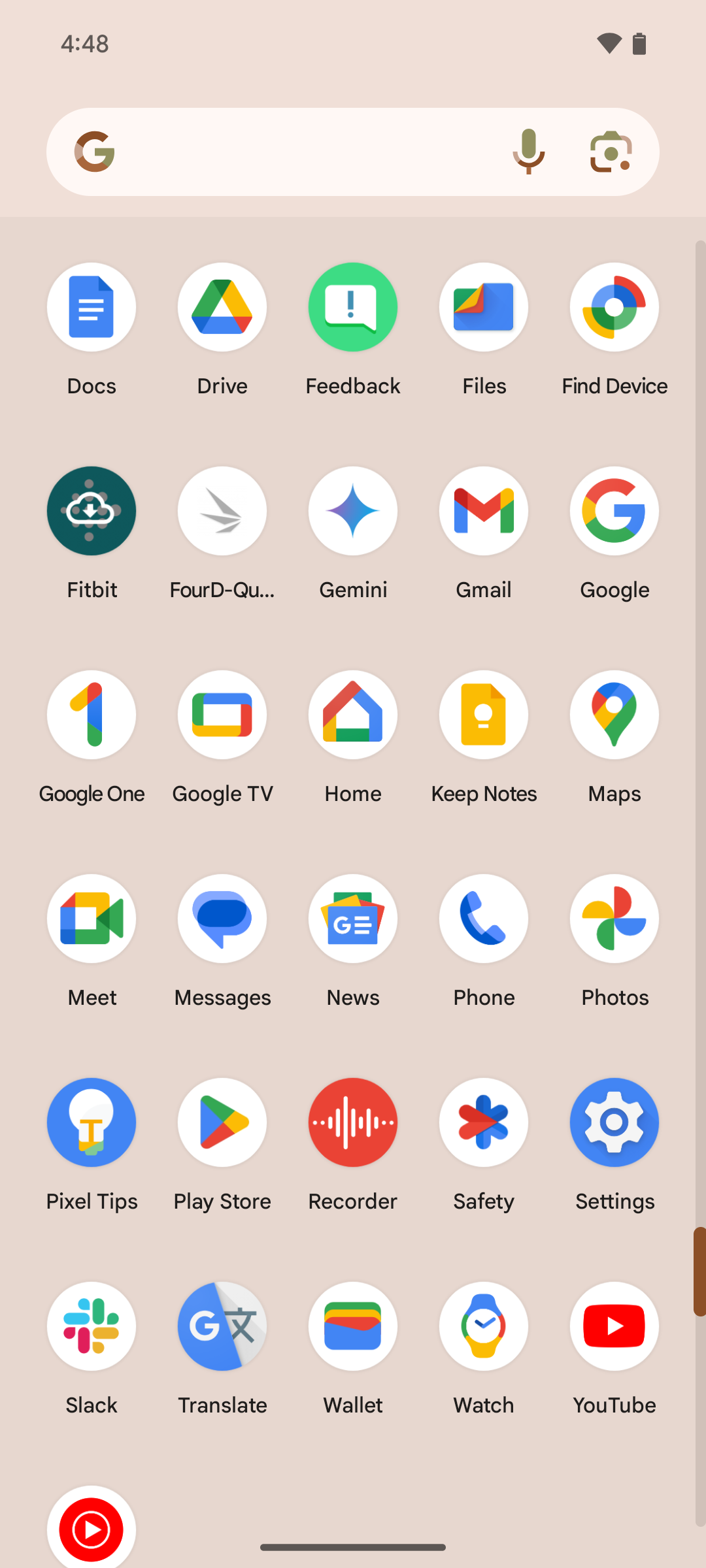Launch the Phone dialer app

click(484, 919)
